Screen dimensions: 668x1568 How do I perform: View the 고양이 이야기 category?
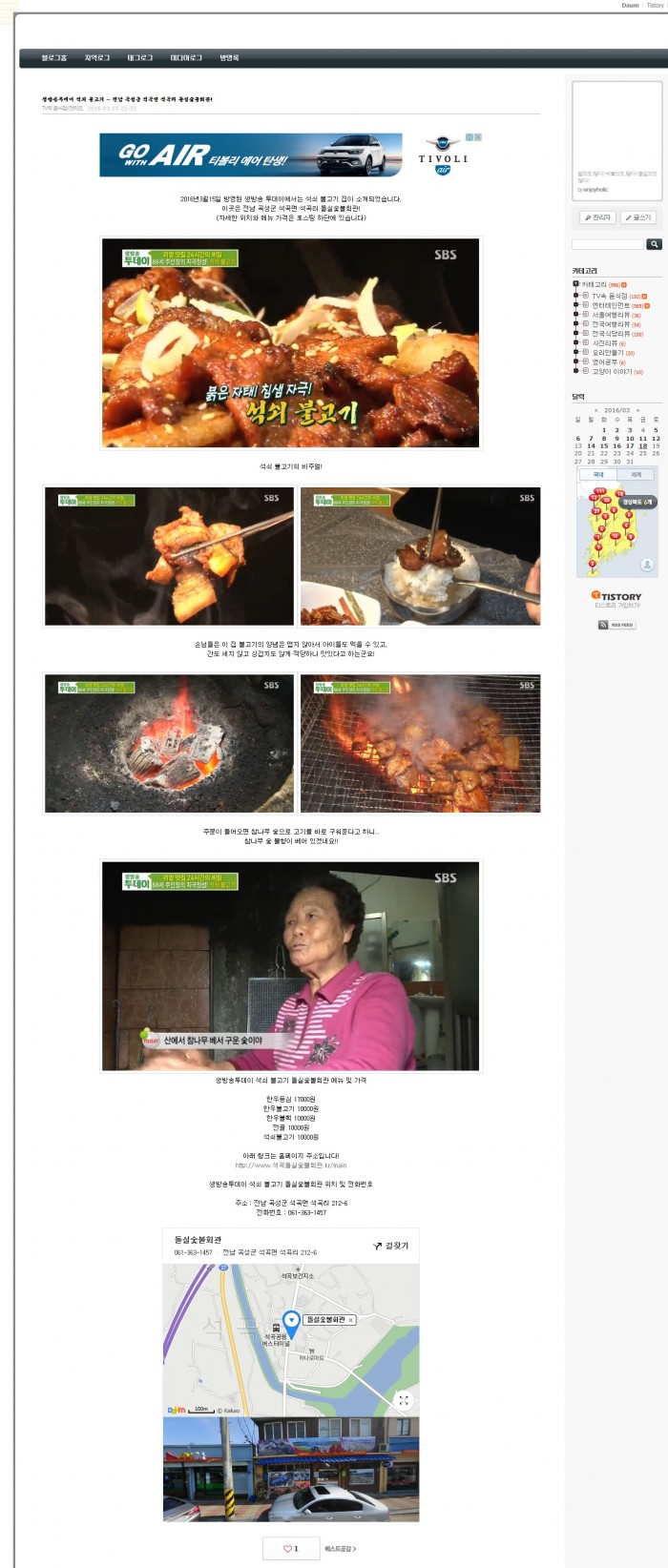click(x=612, y=371)
